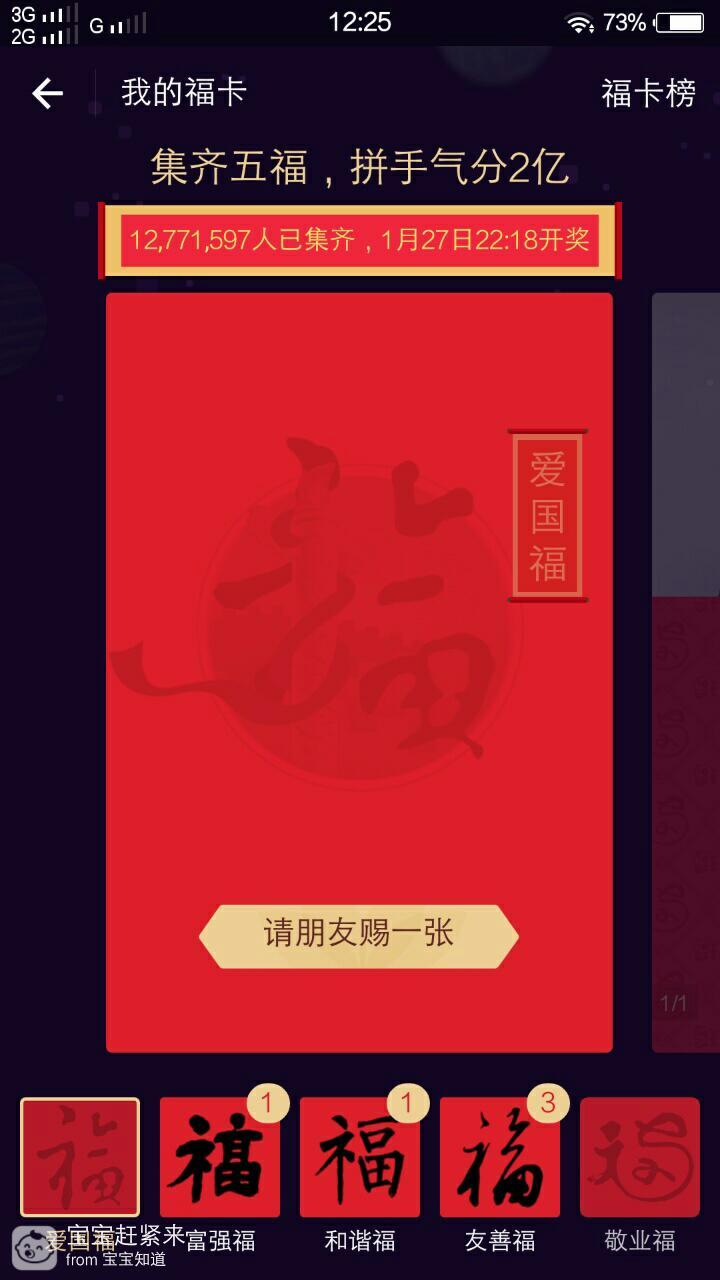
Task: Select the 和谐福 card thumbnail
Action: (360, 1157)
